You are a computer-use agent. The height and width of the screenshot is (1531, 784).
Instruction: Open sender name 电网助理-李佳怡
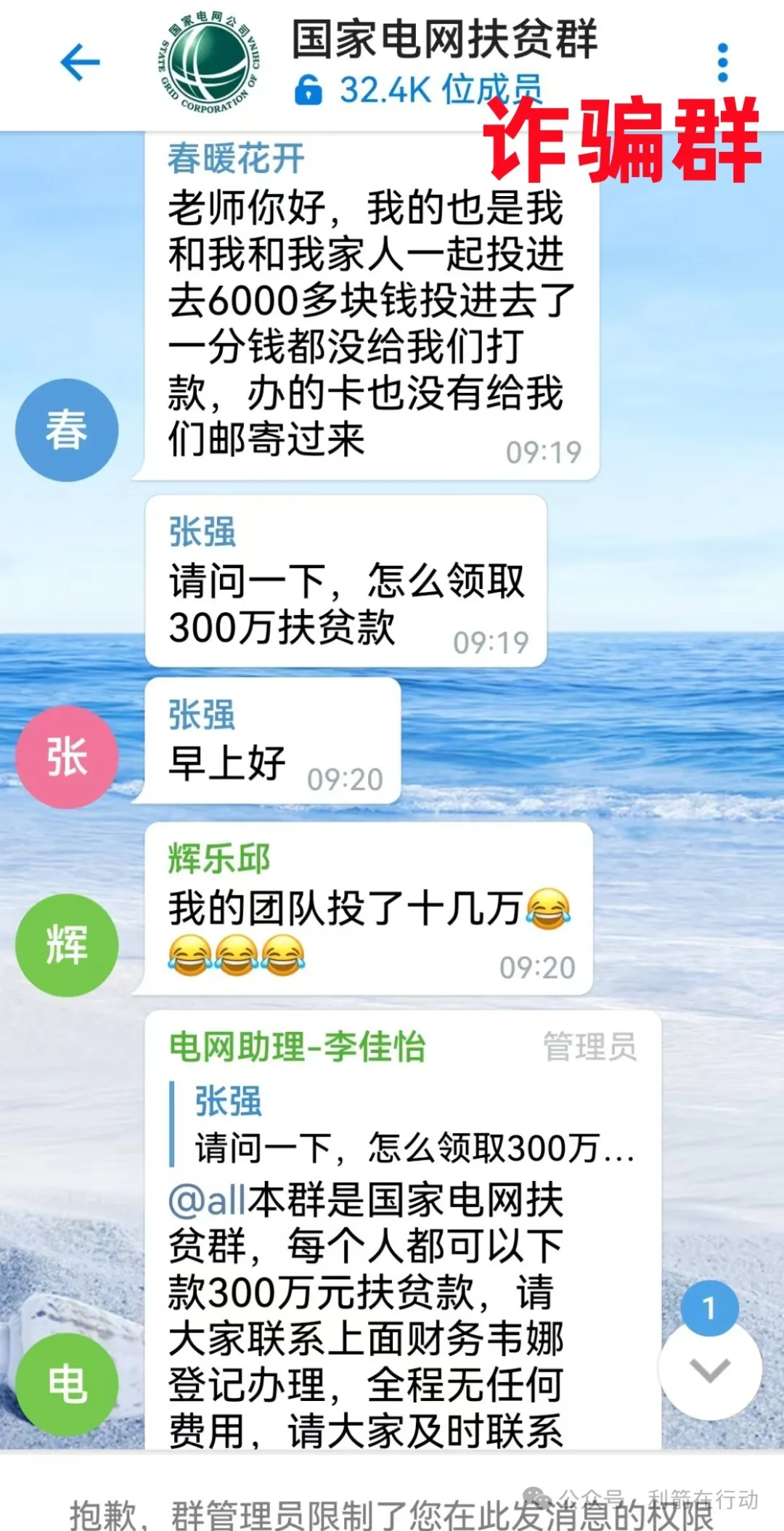click(x=297, y=1047)
